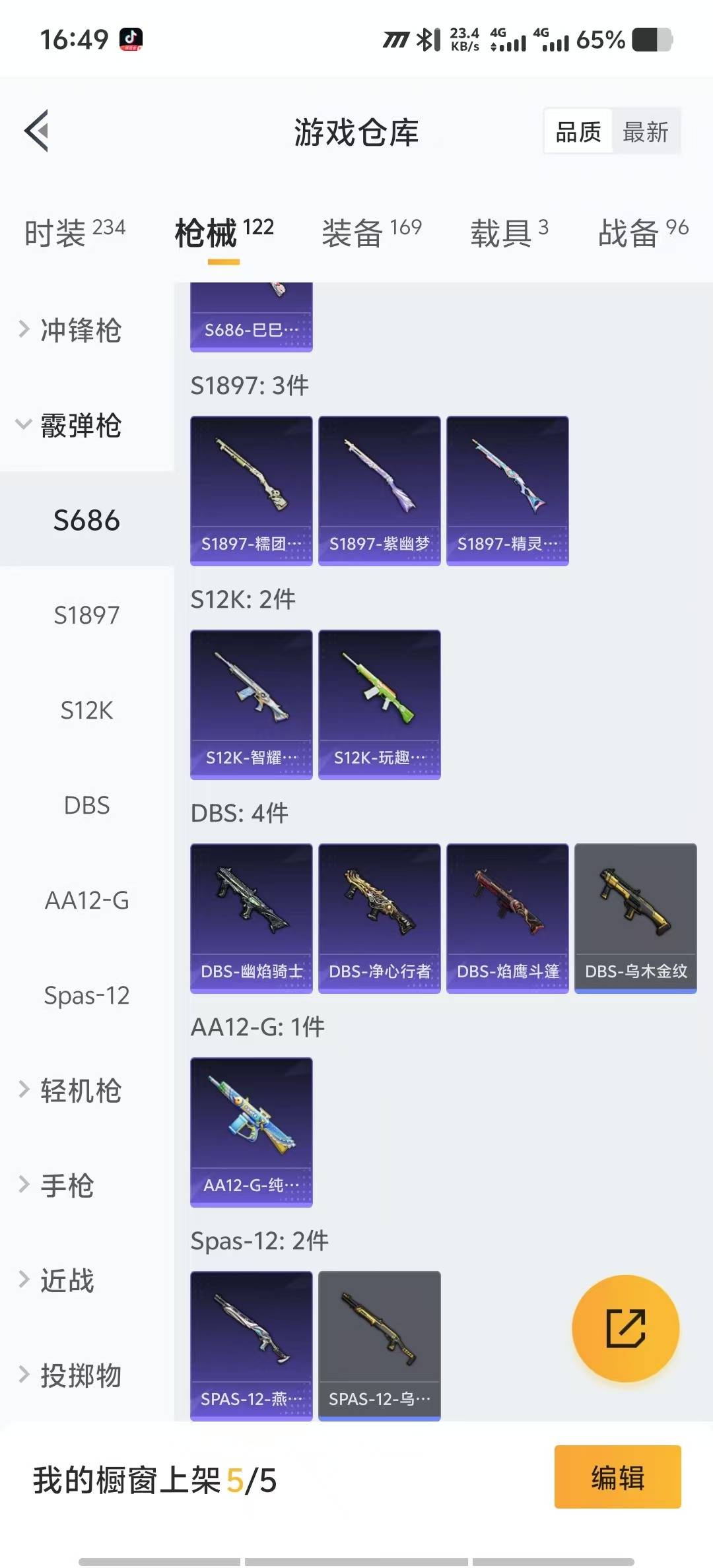713x1568 pixels.
Task: Select Spas-12 in the side list
Action: 86,995
